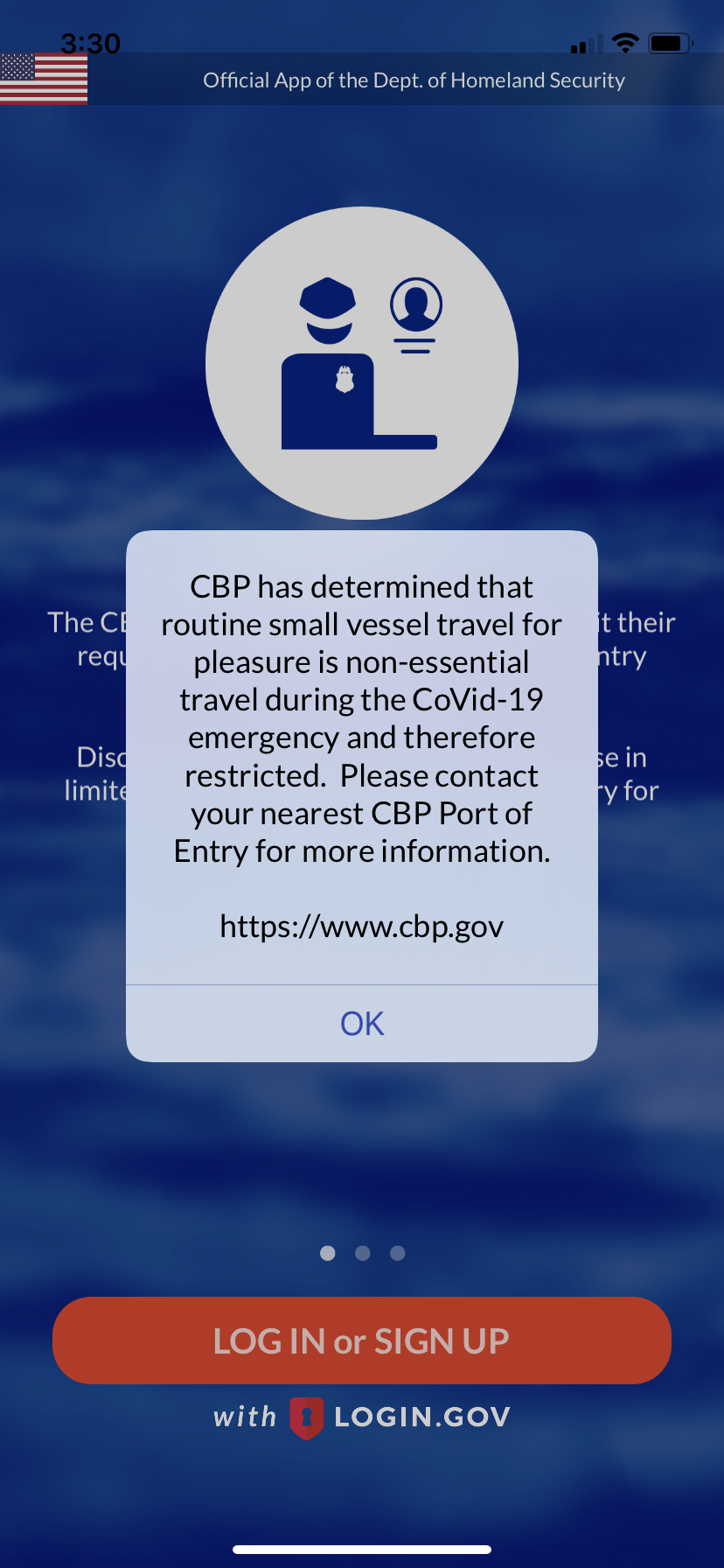The width and height of the screenshot is (724, 1568).
Task: Dismiss the CBP alert with OK
Action: (362, 1024)
